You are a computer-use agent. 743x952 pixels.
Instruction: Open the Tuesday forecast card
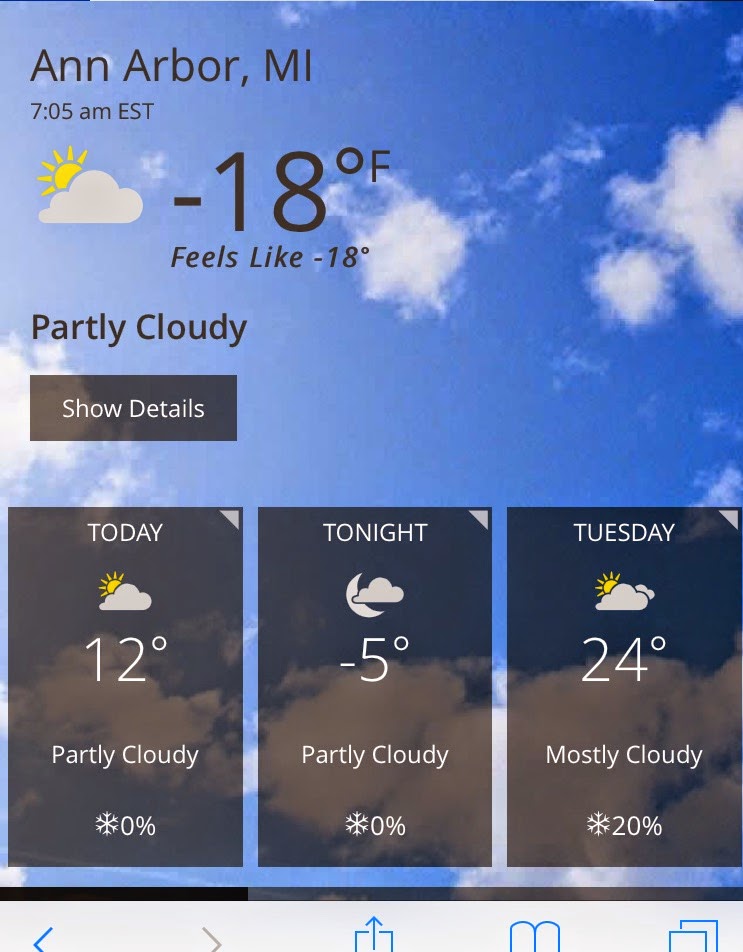point(624,687)
